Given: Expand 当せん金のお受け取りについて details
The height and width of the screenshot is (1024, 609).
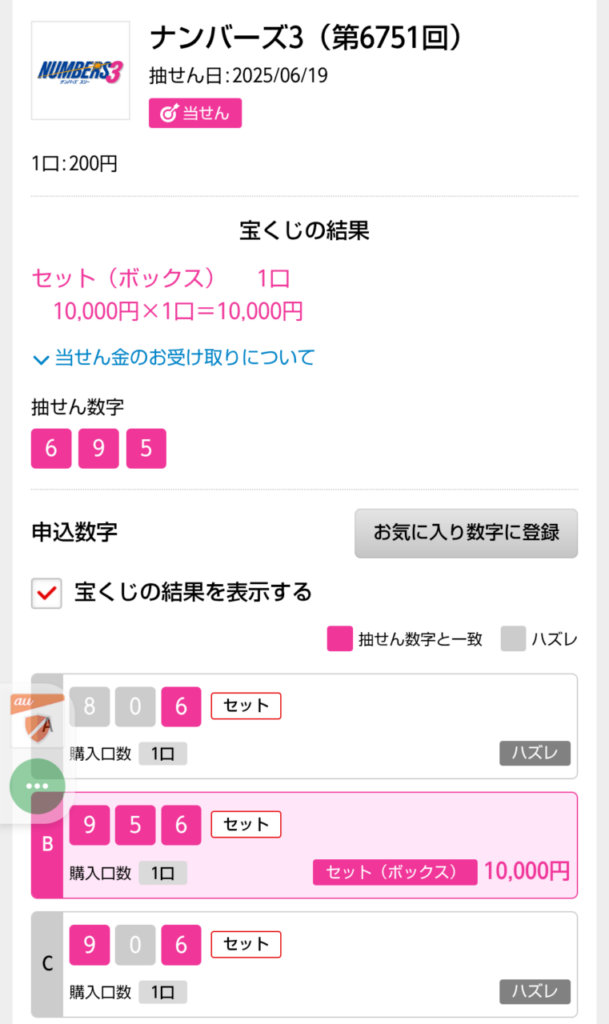Looking at the screenshot, I should (174, 358).
